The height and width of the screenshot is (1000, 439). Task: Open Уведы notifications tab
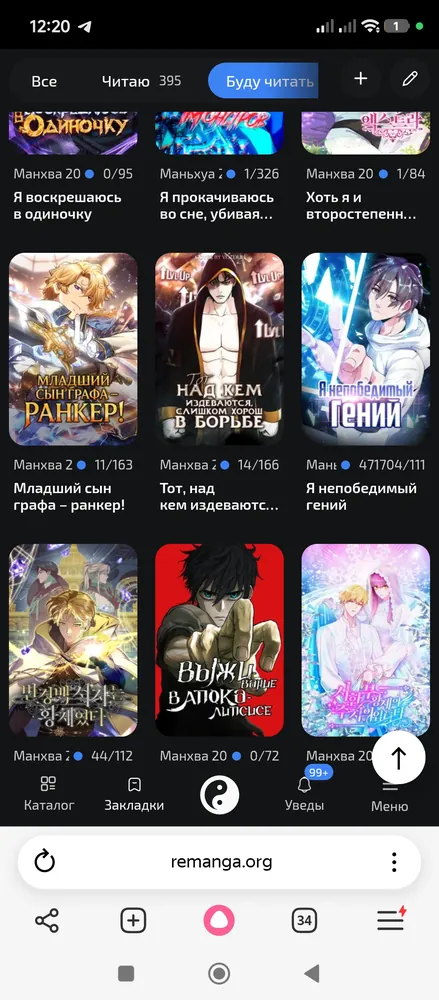304,794
